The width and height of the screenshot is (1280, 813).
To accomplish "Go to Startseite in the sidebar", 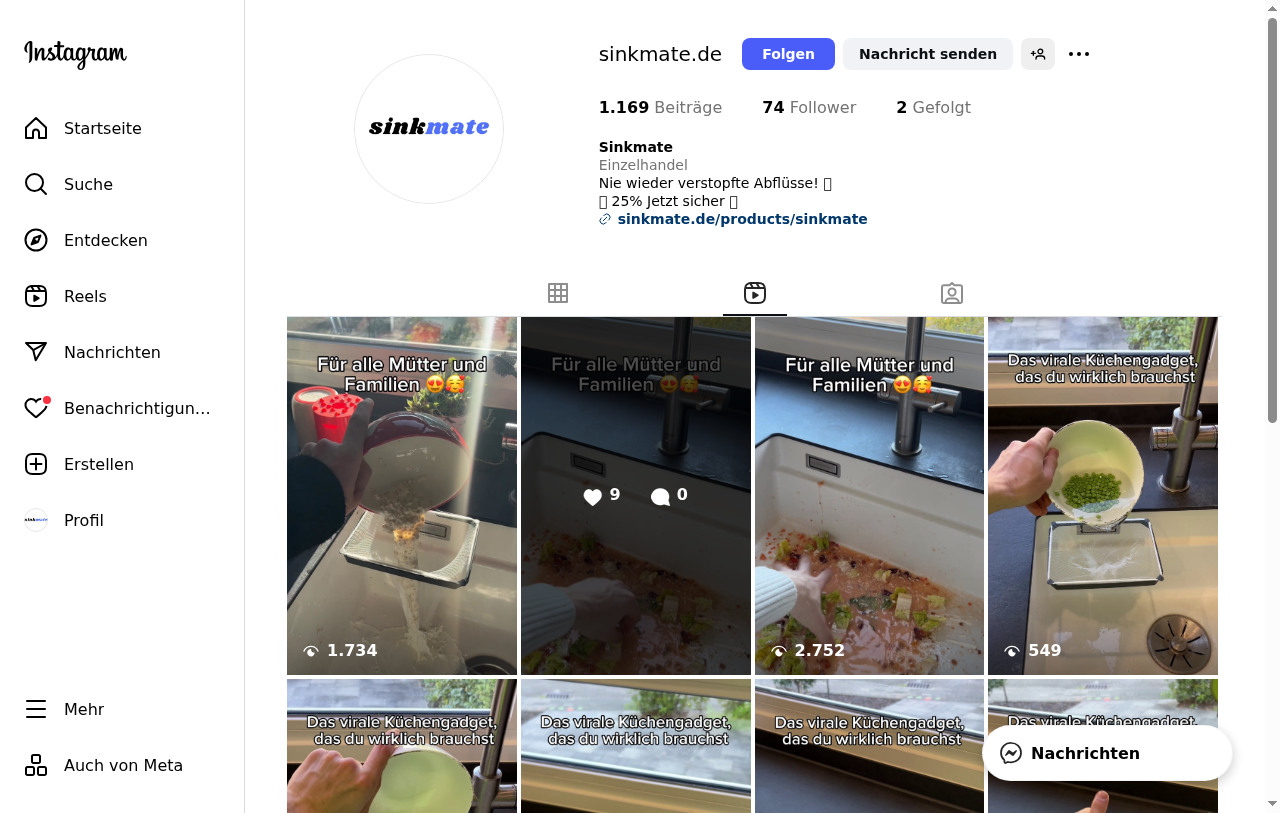I will pyautogui.click(x=102, y=128).
